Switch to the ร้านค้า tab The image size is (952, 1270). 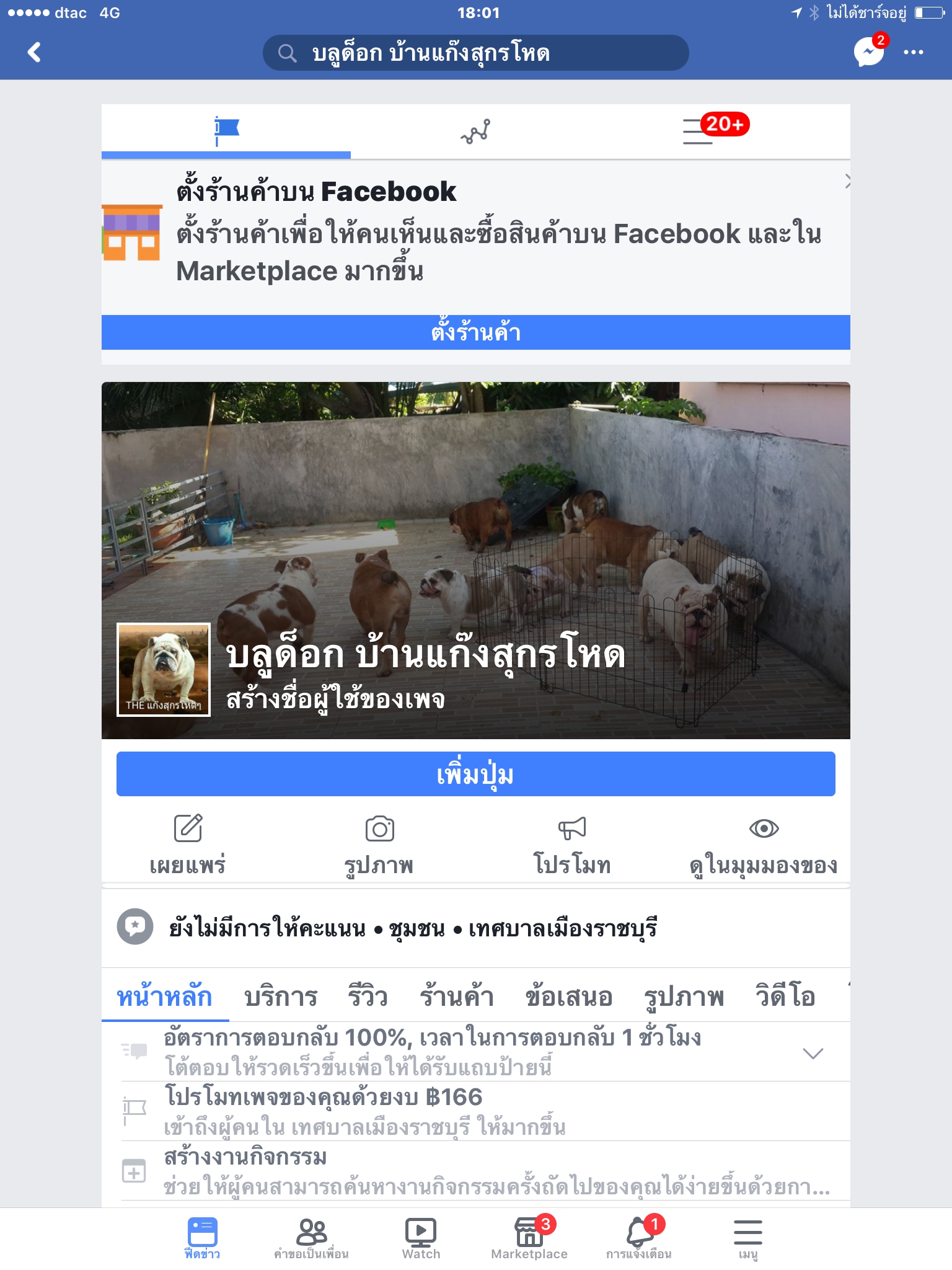pyautogui.click(x=457, y=997)
